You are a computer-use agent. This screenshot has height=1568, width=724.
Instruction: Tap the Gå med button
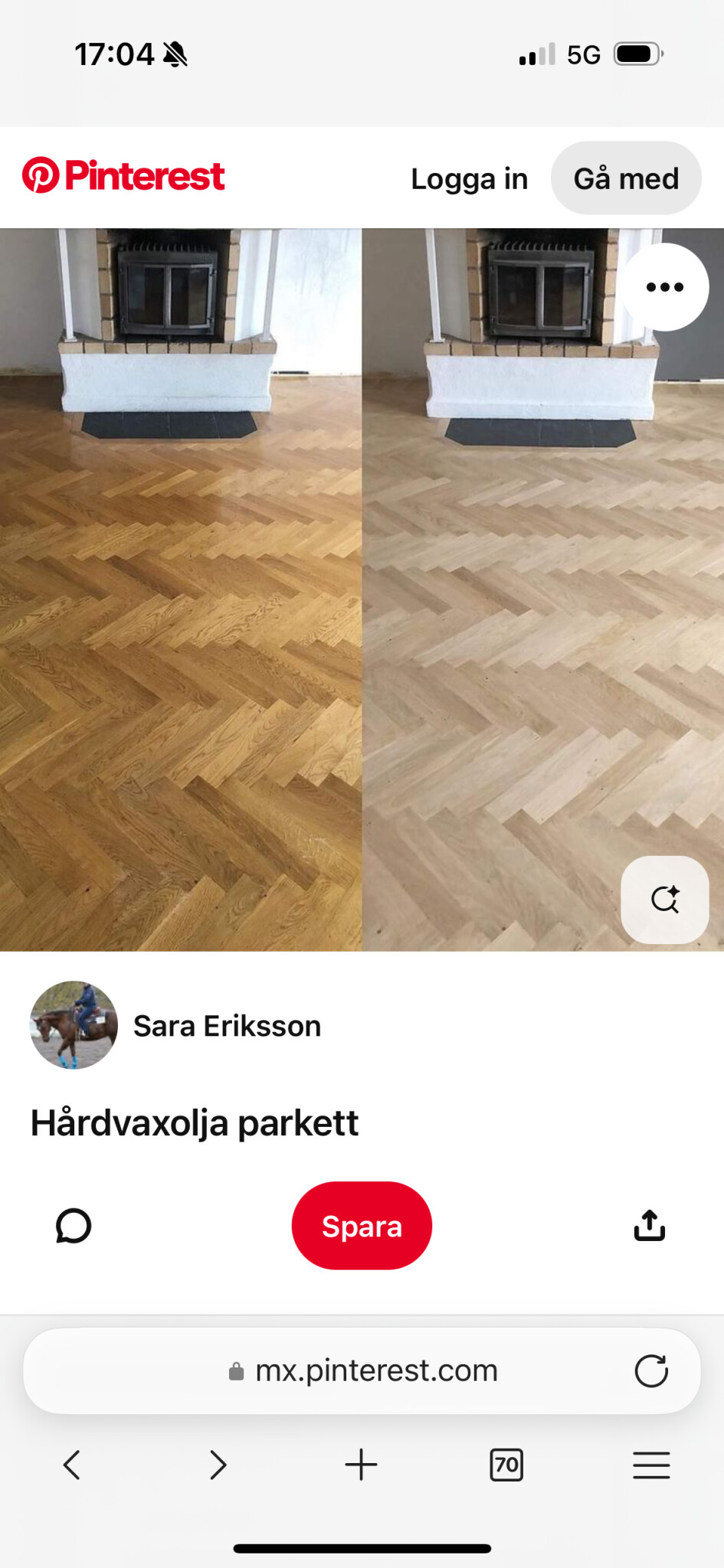click(626, 178)
